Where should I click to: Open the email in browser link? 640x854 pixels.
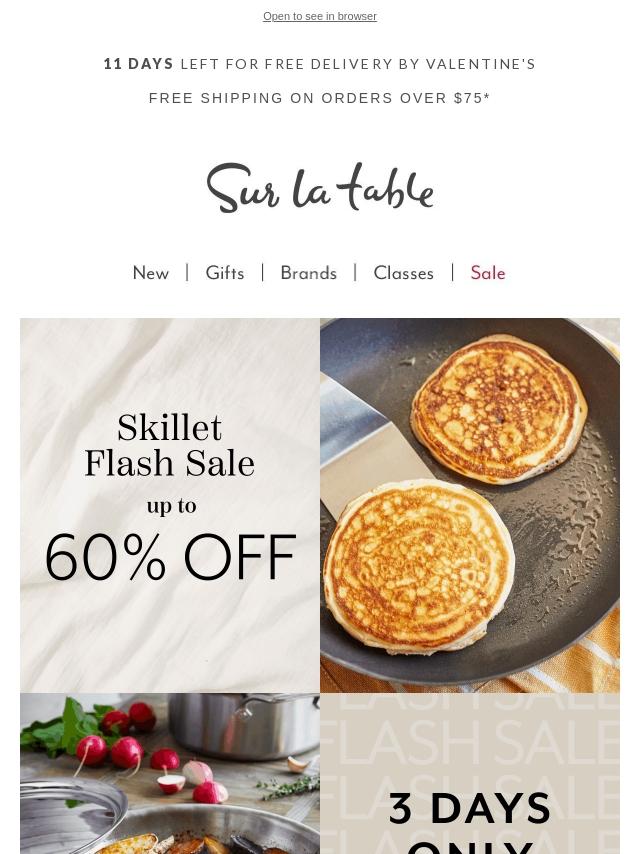click(x=319, y=16)
